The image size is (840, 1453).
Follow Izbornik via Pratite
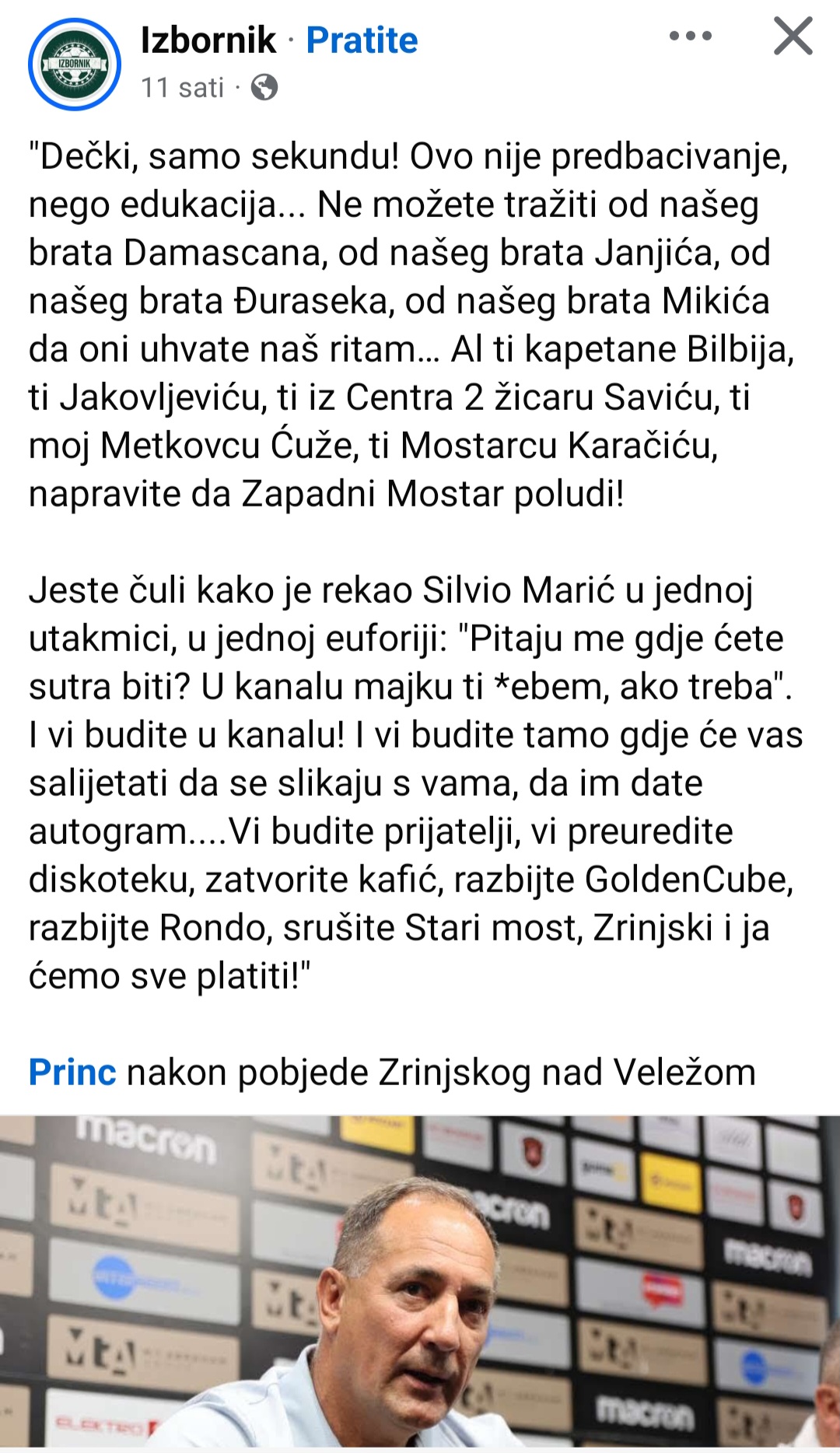(x=362, y=40)
